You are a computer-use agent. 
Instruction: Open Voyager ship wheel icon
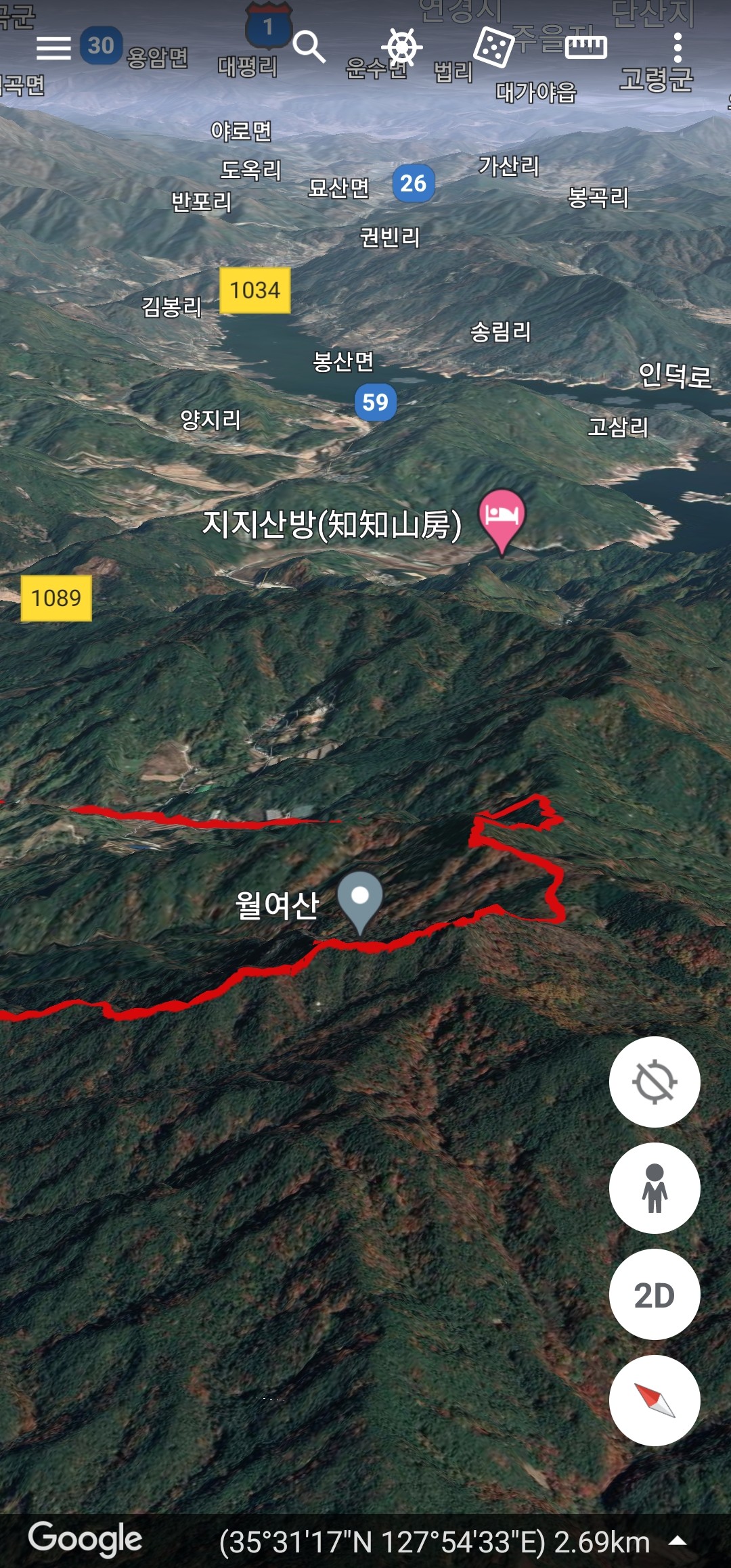pos(401,47)
